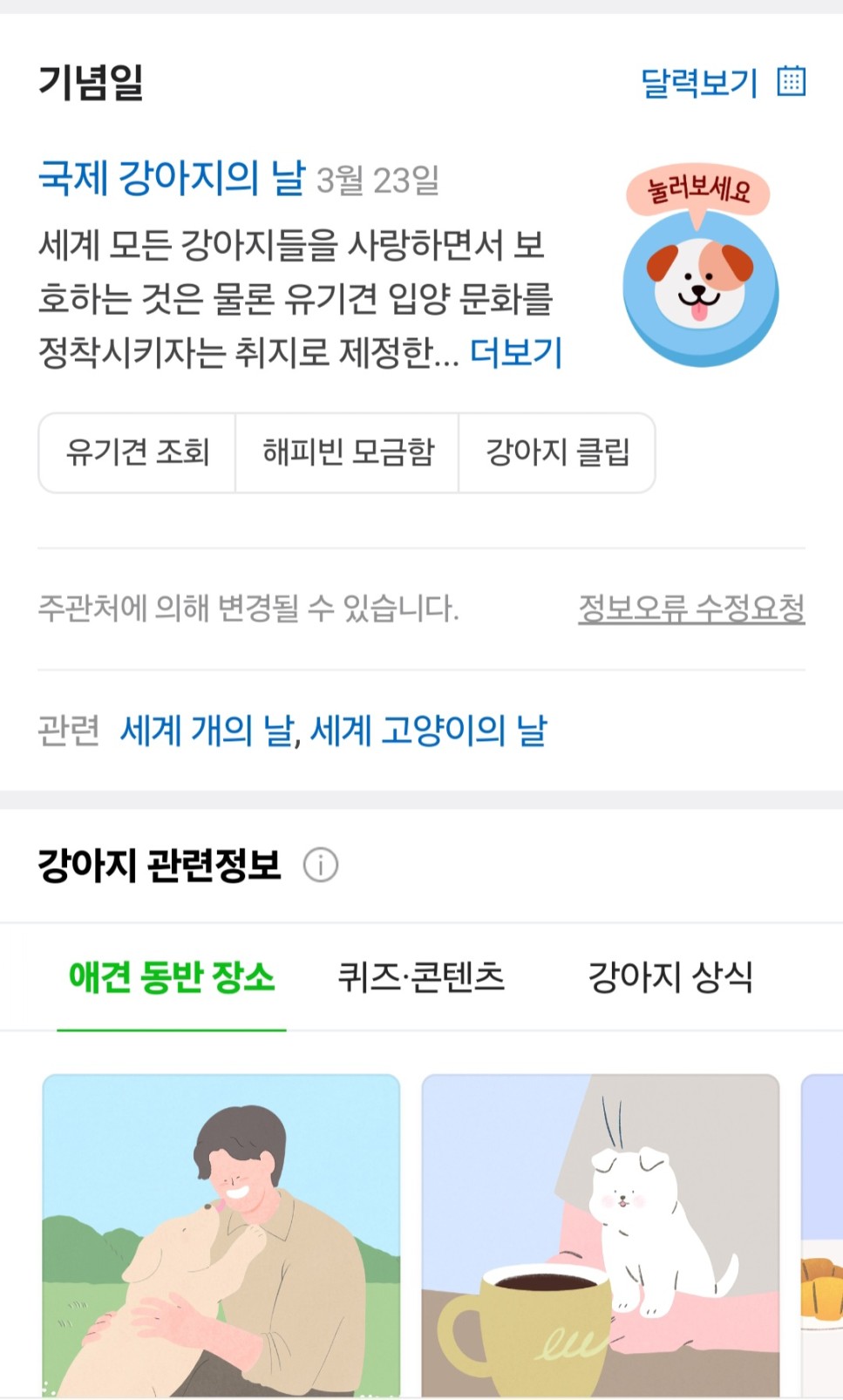Open 강아지 클립
This screenshot has height=1400, width=843.
(557, 452)
